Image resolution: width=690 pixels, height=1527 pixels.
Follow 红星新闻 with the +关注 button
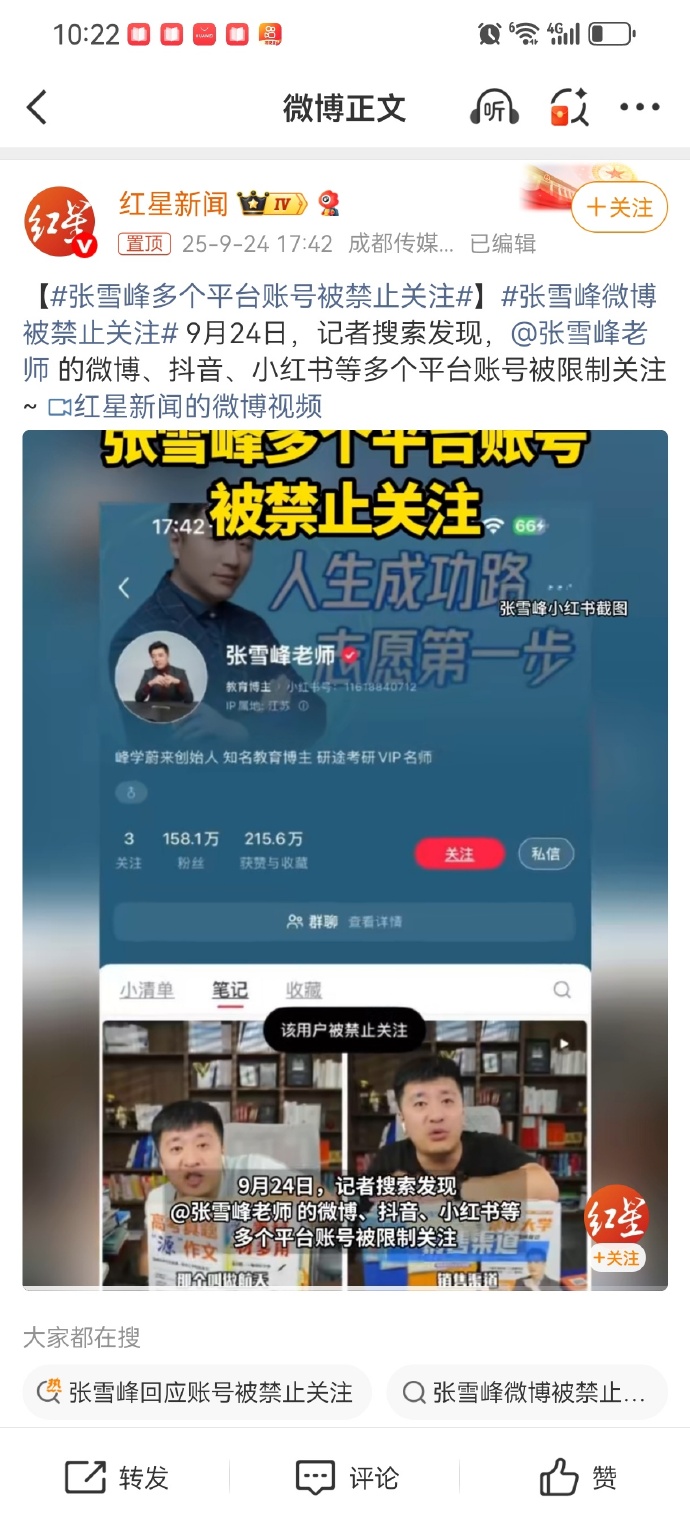point(619,208)
